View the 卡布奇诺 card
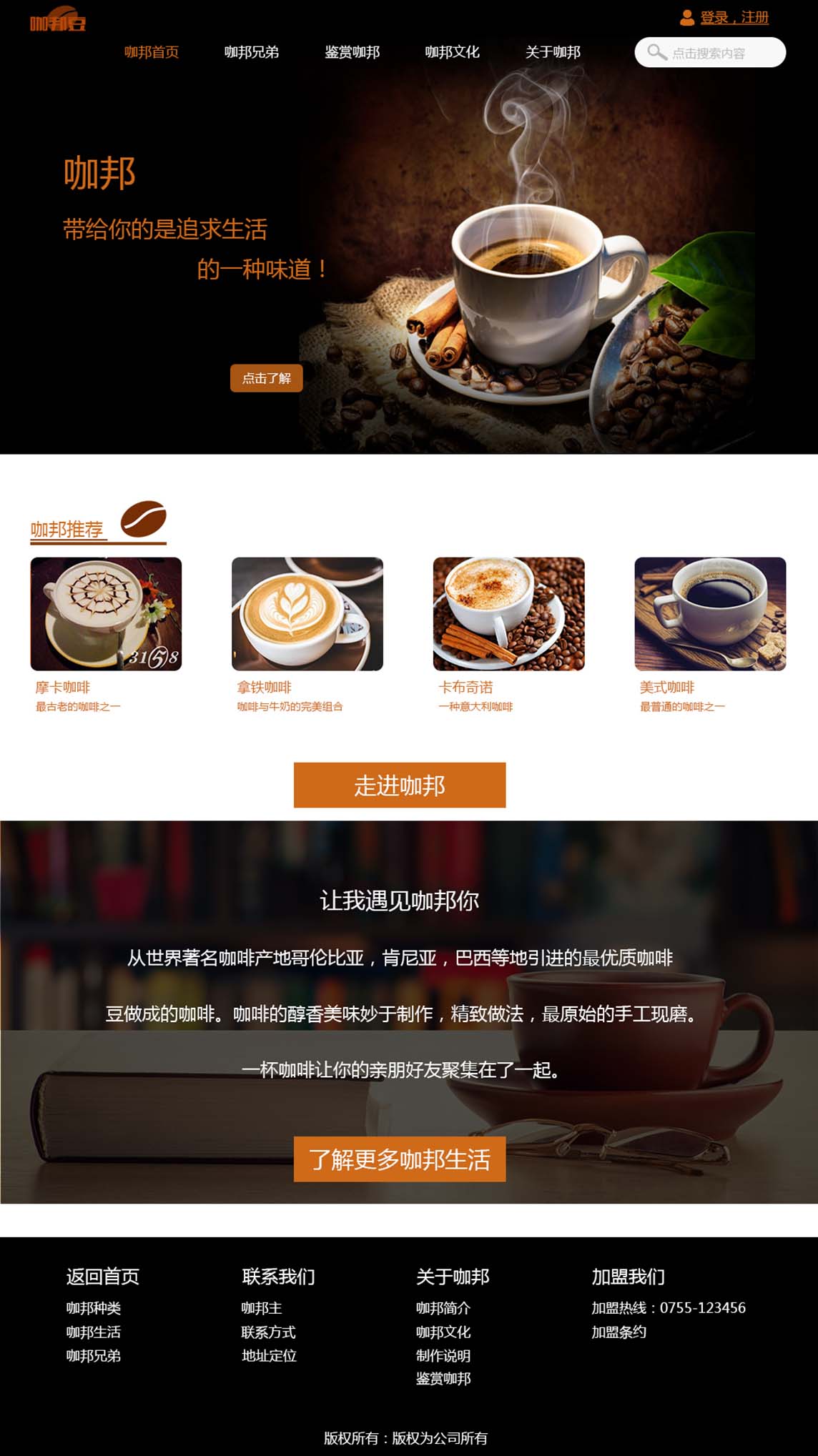 pyautogui.click(x=508, y=614)
